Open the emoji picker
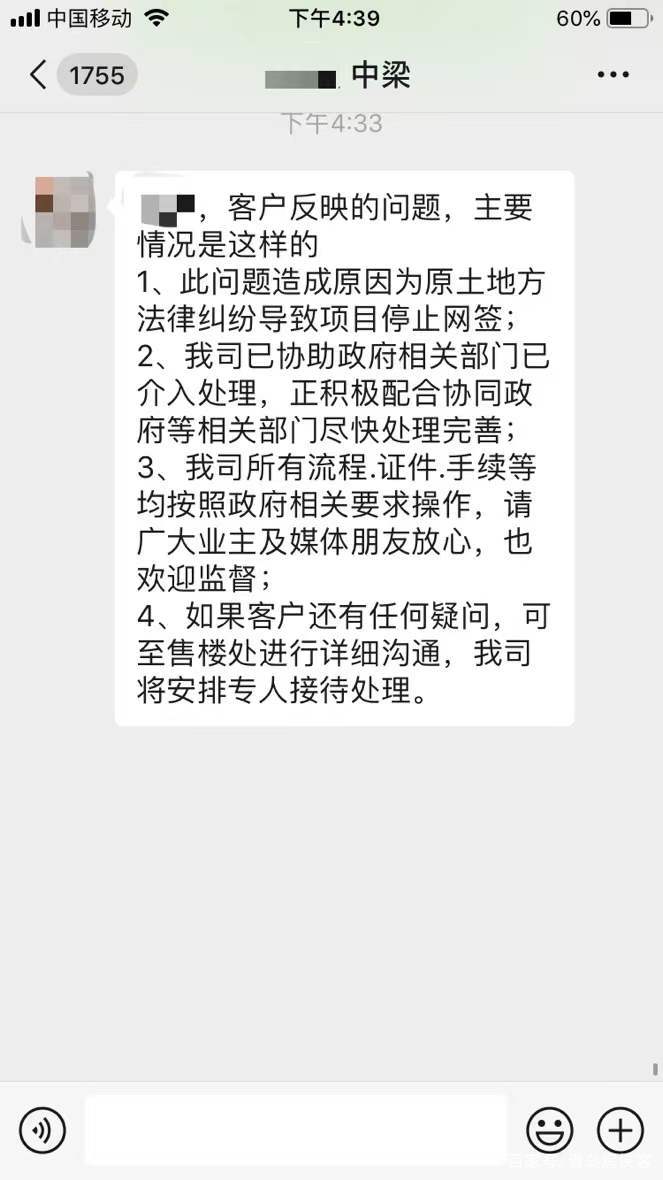Viewport: 663px width, 1180px height. coord(550,1130)
